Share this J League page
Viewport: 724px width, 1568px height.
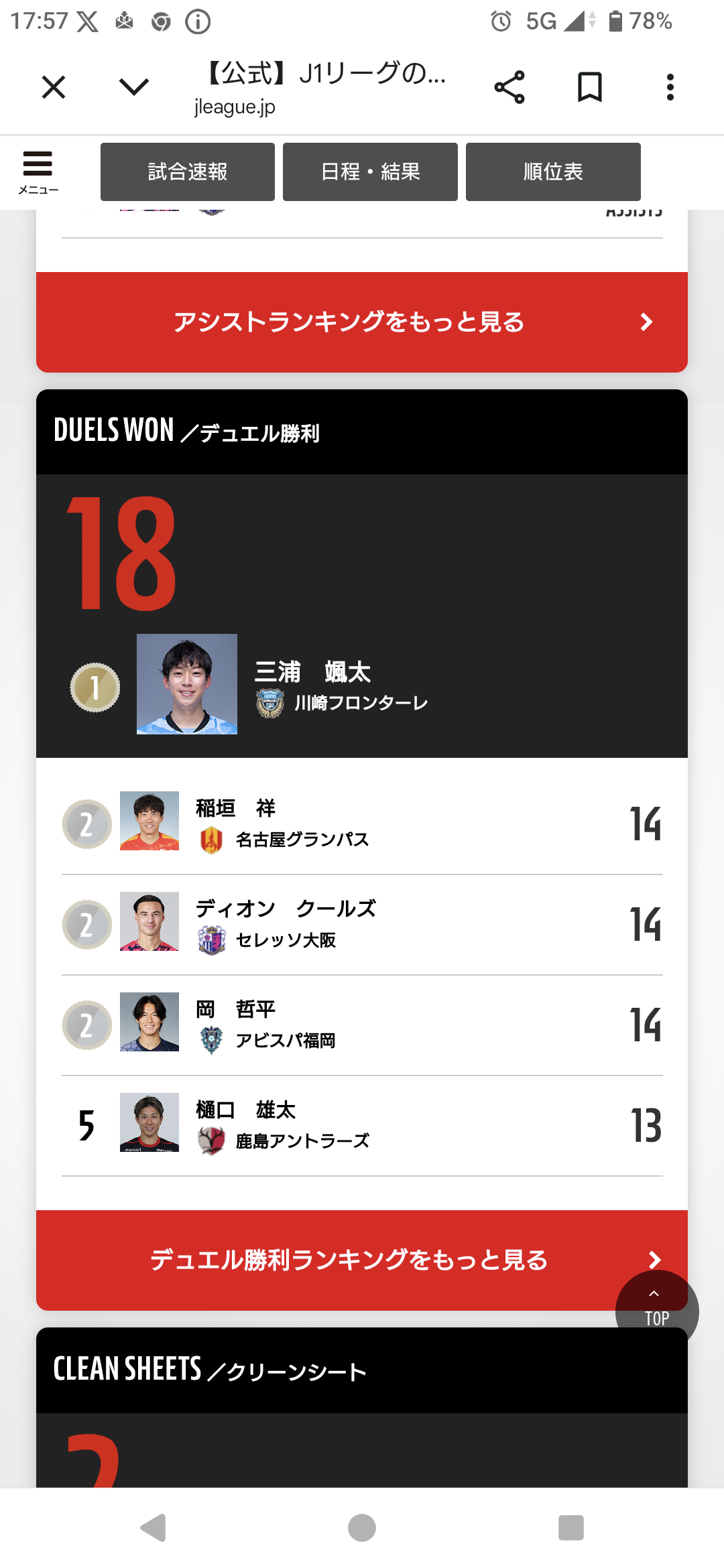[509, 87]
